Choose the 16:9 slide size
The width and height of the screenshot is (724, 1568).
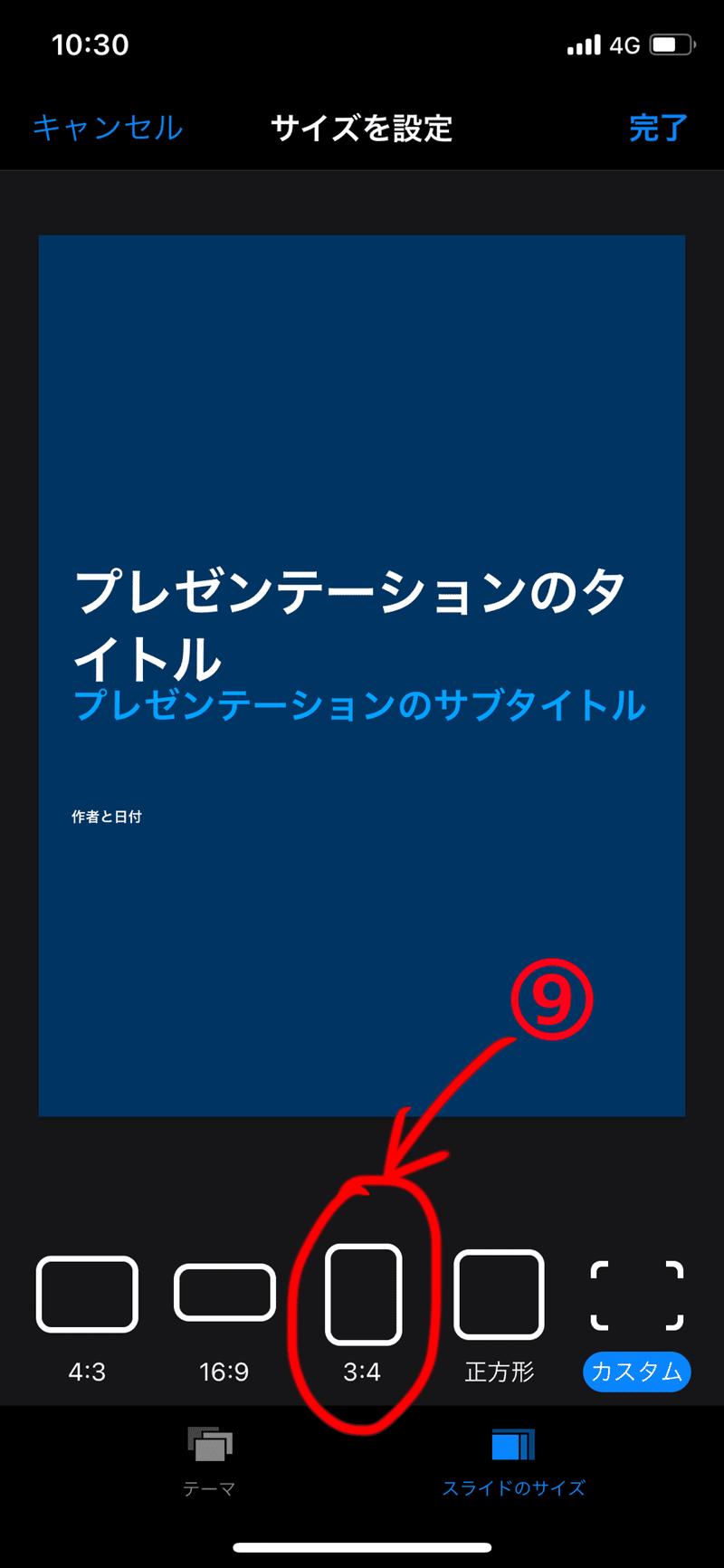(224, 1320)
